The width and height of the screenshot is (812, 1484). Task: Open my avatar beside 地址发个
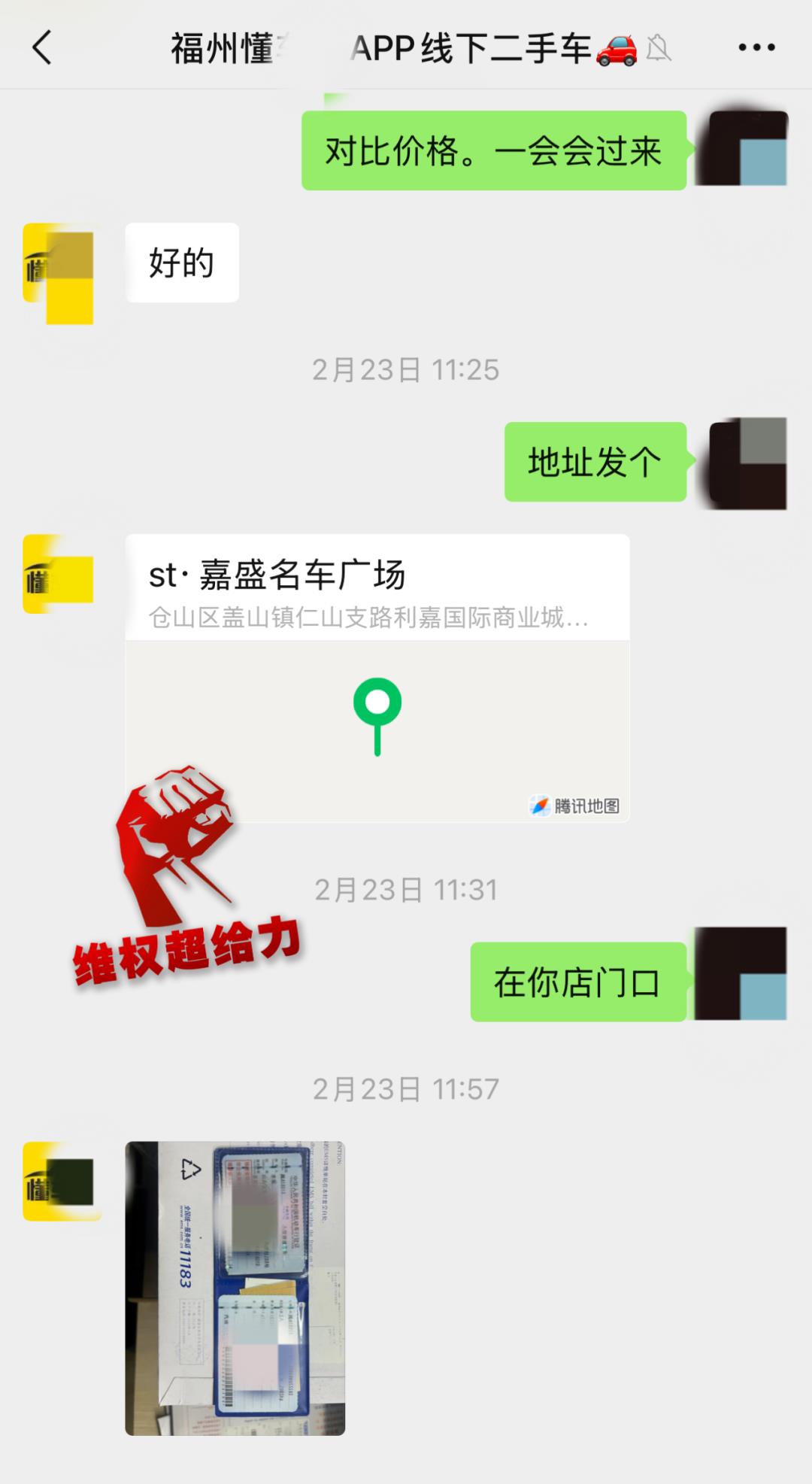point(748,463)
